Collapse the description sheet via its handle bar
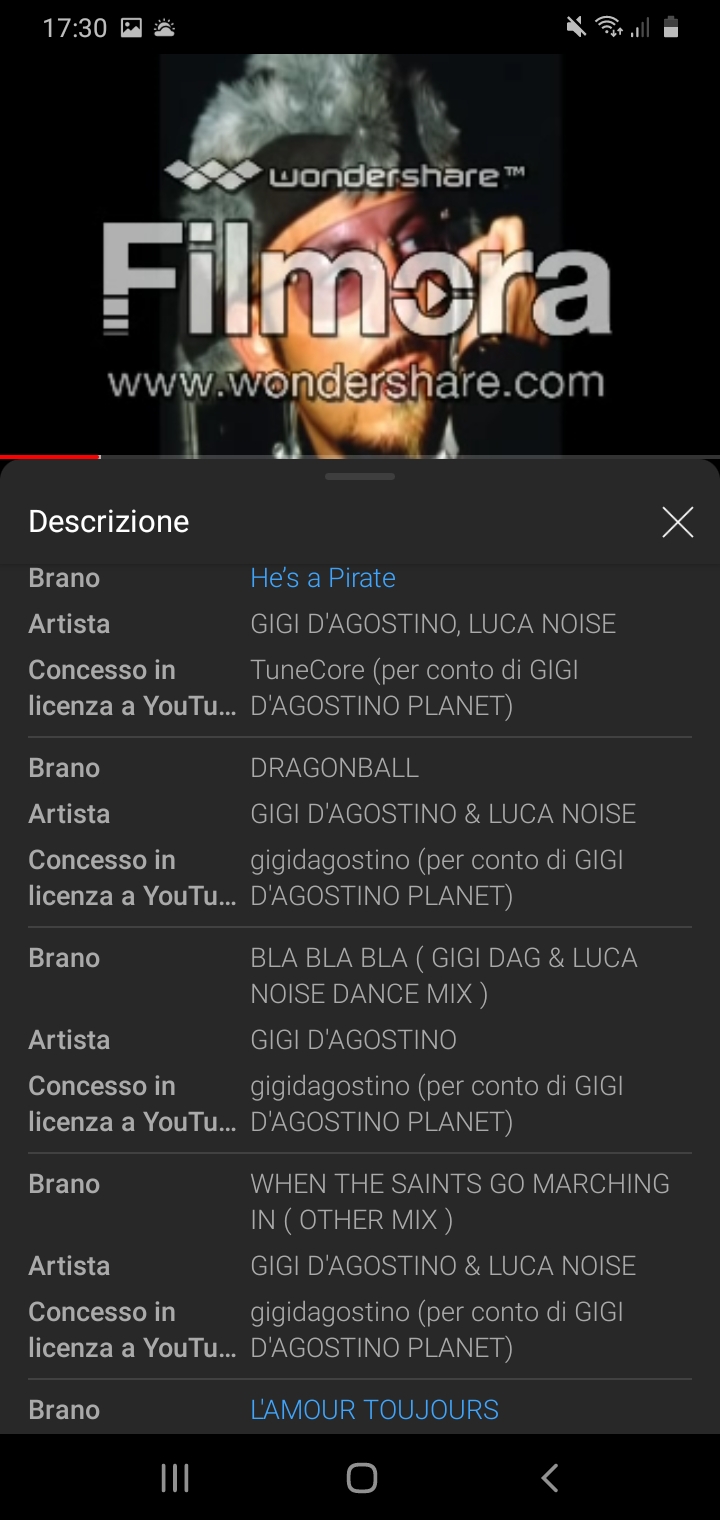The height and width of the screenshot is (1520, 720). pos(359,477)
